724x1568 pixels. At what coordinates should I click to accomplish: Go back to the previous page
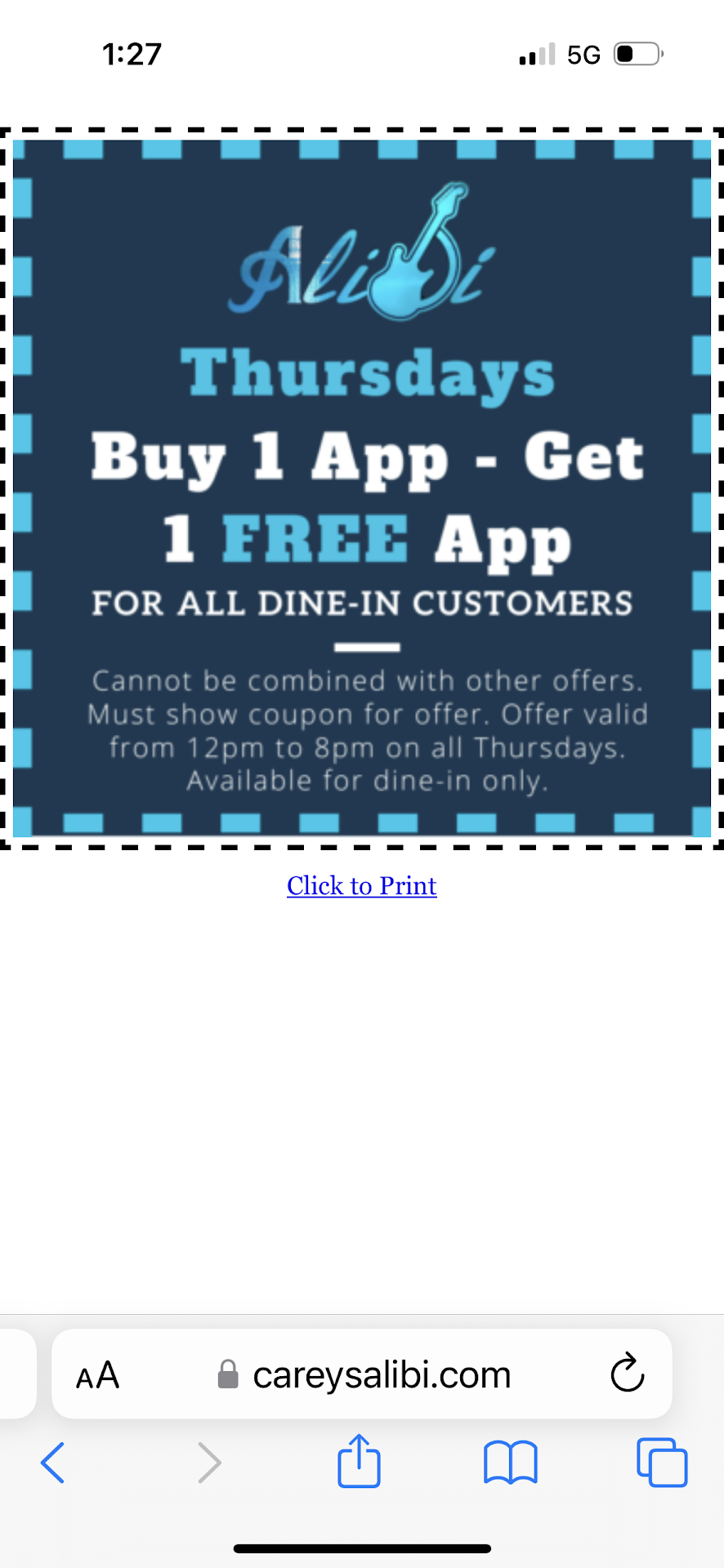[x=52, y=1462]
